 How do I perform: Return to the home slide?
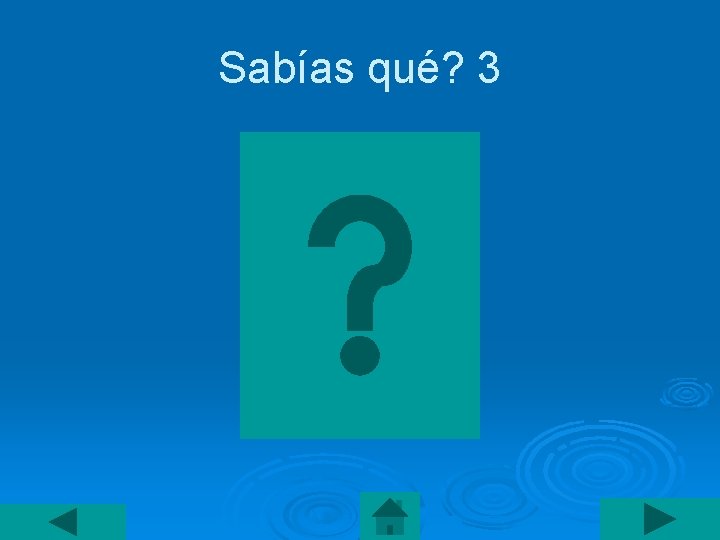click(x=389, y=516)
